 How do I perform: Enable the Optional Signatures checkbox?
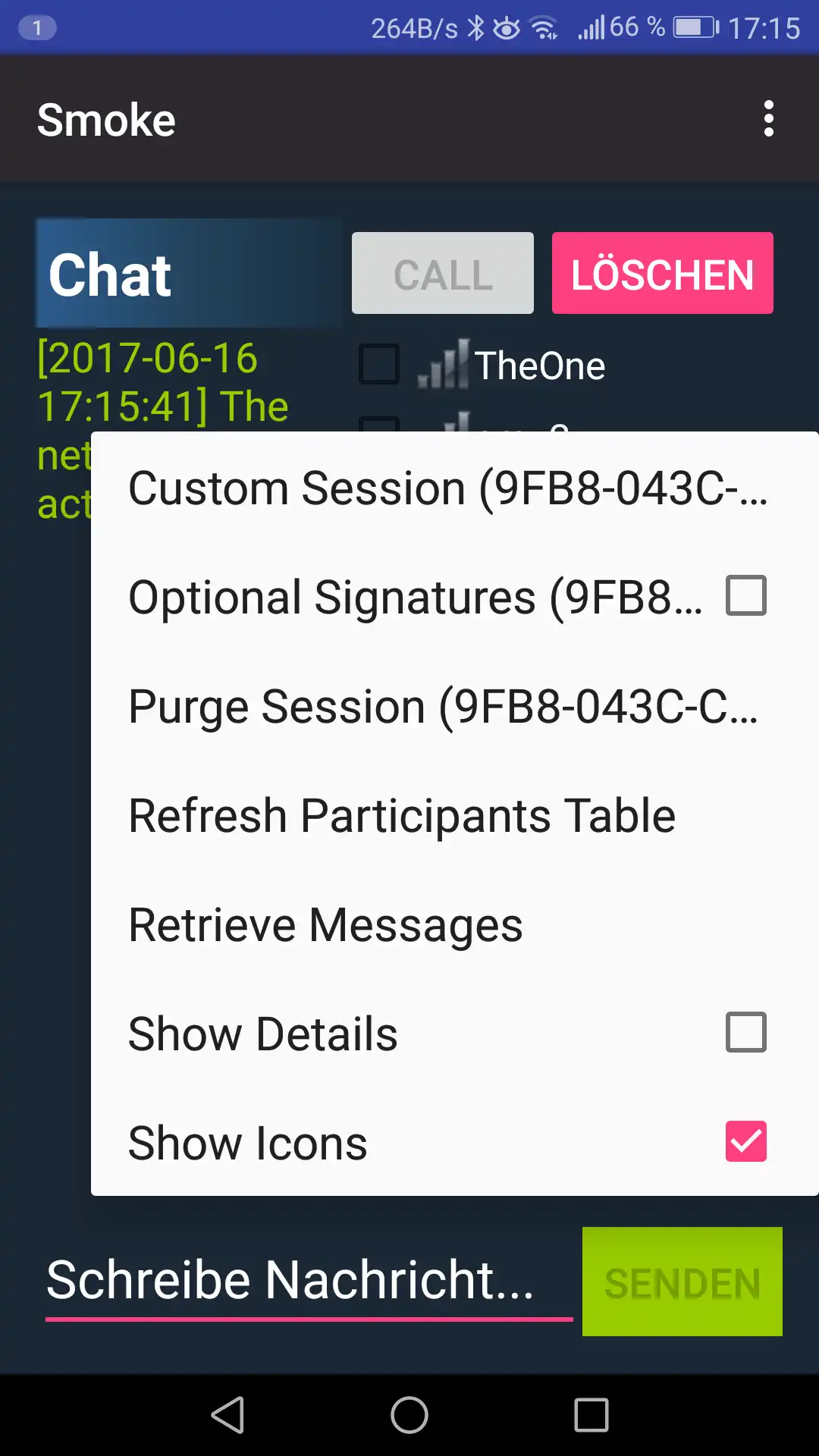tap(745, 596)
